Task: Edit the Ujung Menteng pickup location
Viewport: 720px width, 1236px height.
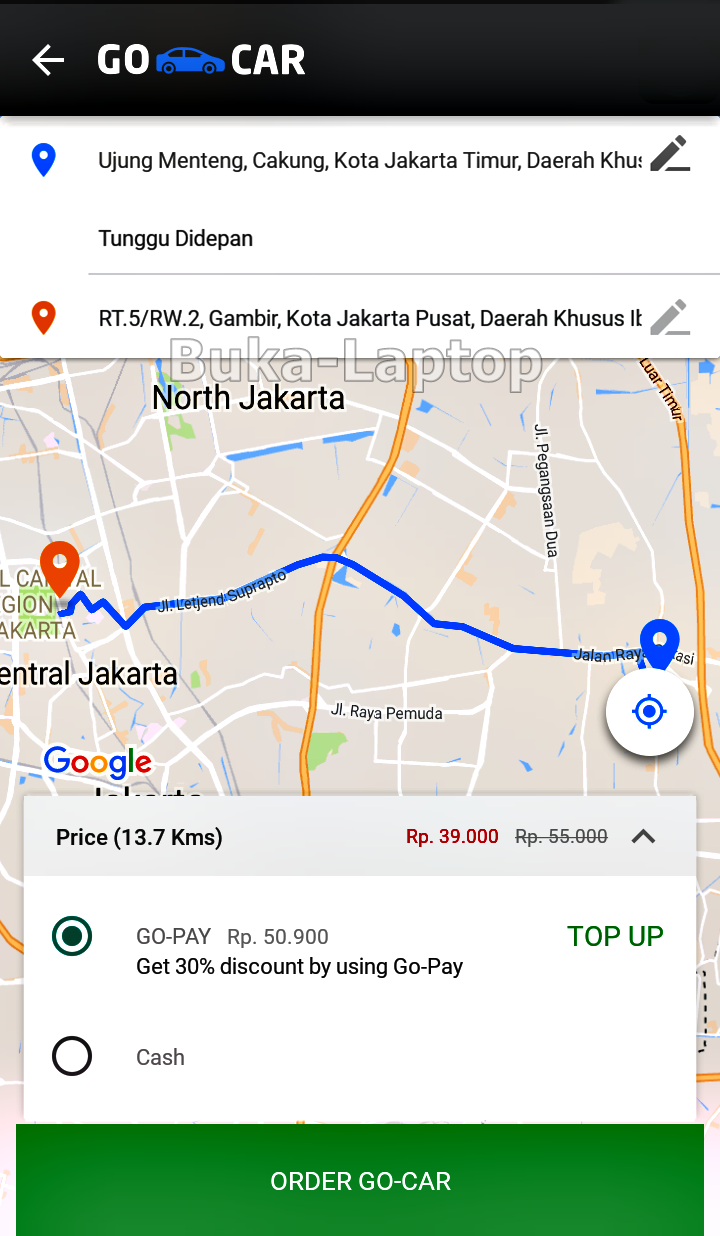Action: (x=670, y=157)
